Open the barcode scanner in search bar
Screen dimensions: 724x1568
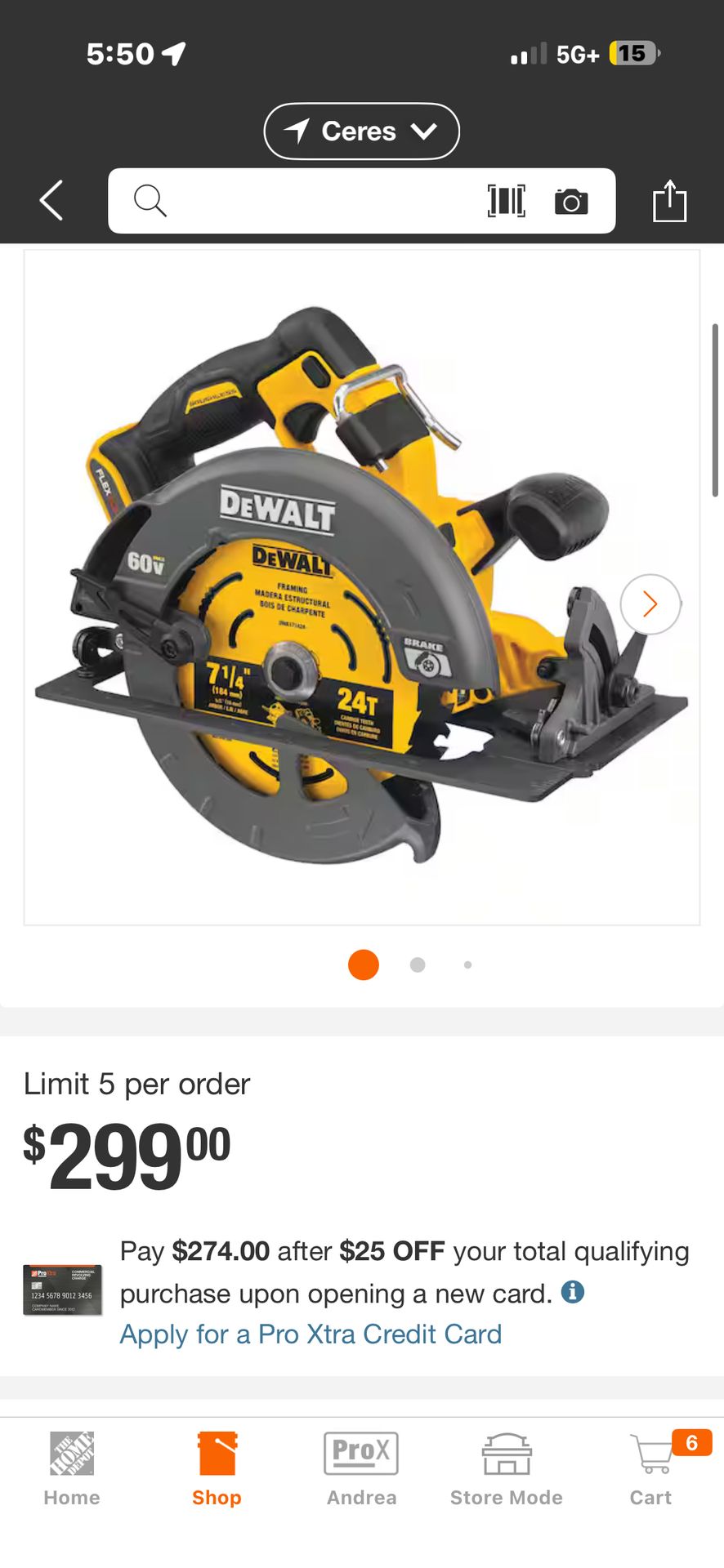[x=507, y=200]
